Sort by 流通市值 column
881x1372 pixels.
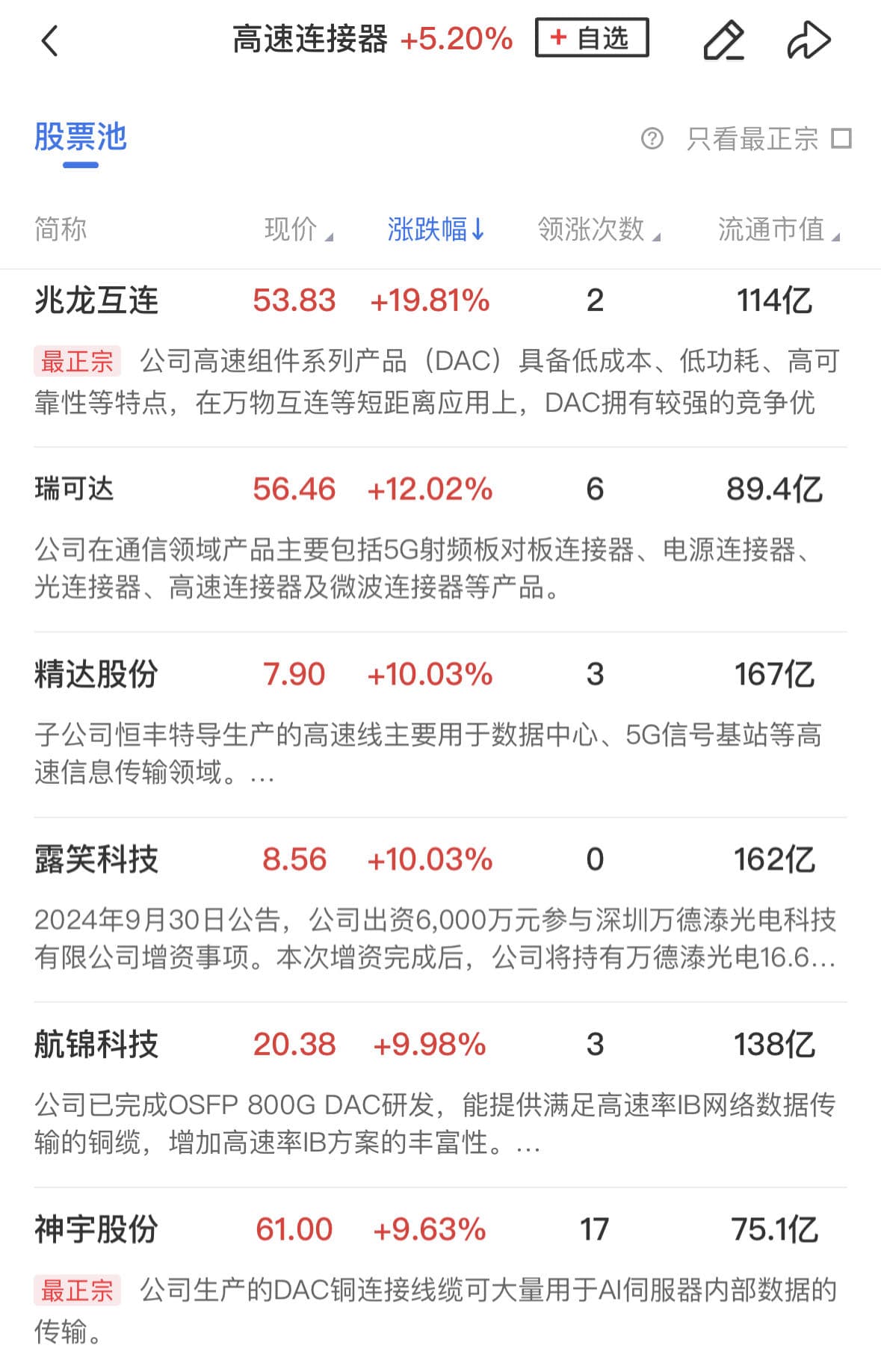778,229
